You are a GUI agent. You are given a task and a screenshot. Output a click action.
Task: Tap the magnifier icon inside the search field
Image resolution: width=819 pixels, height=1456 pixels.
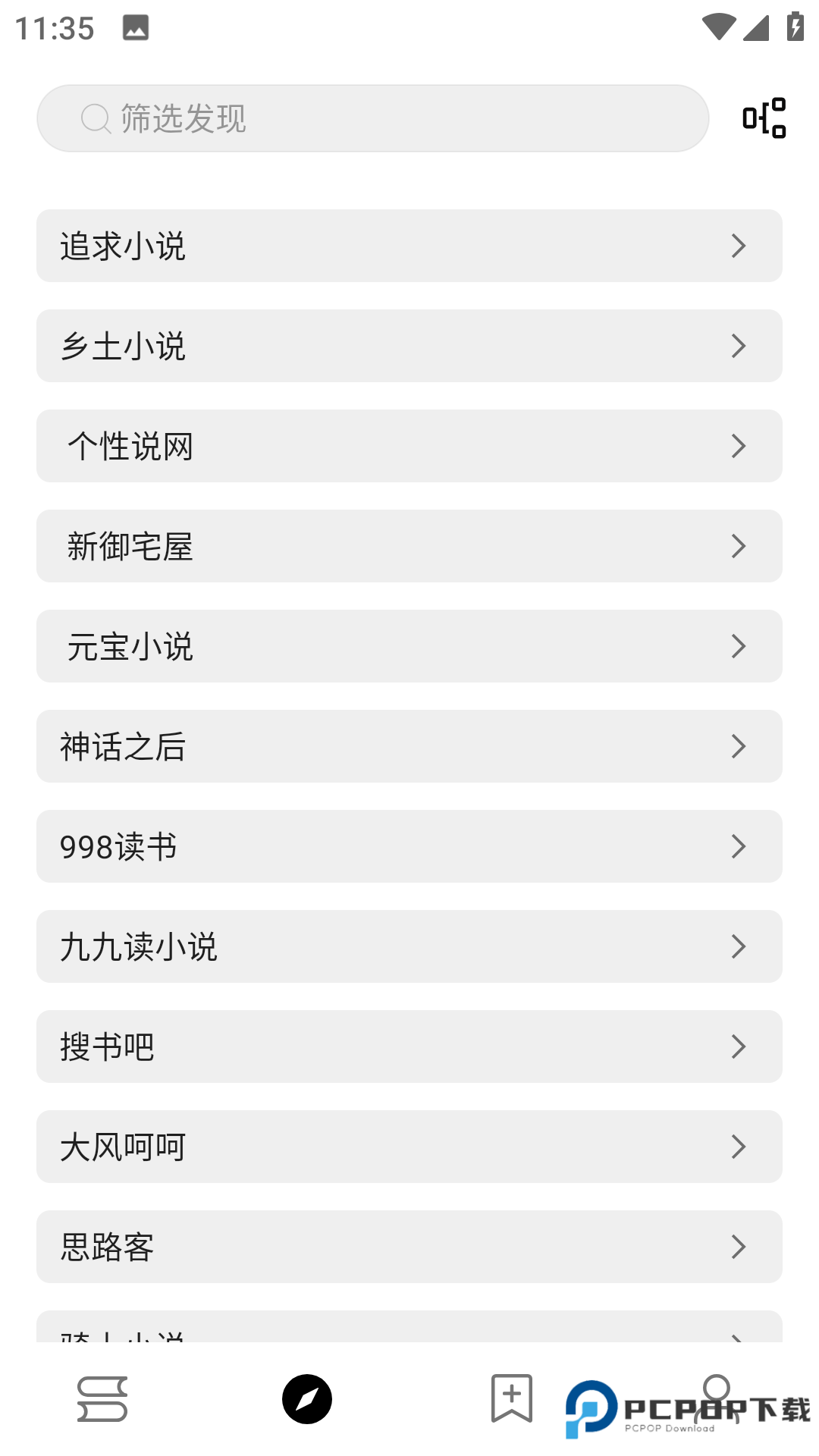pos(94,118)
